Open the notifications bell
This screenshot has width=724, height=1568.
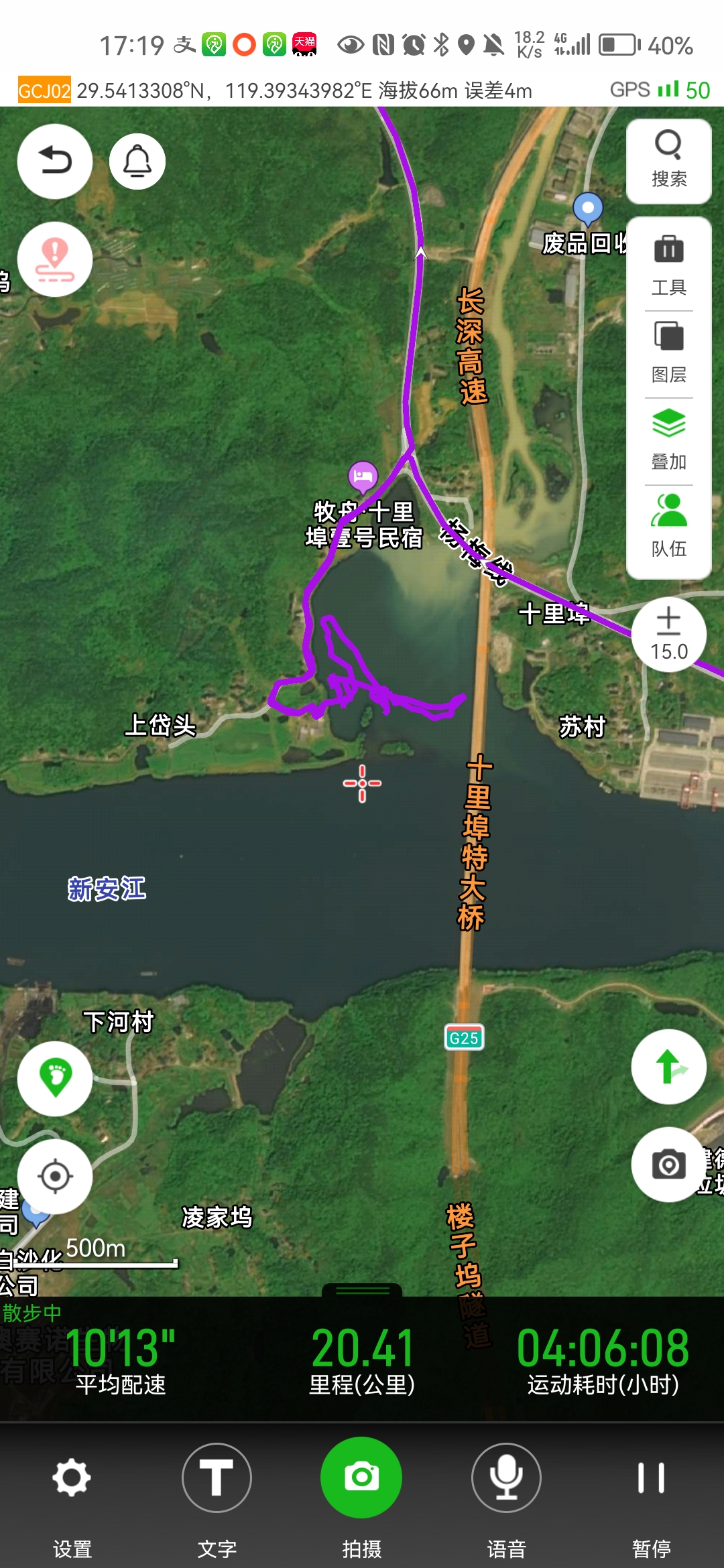point(137,161)
